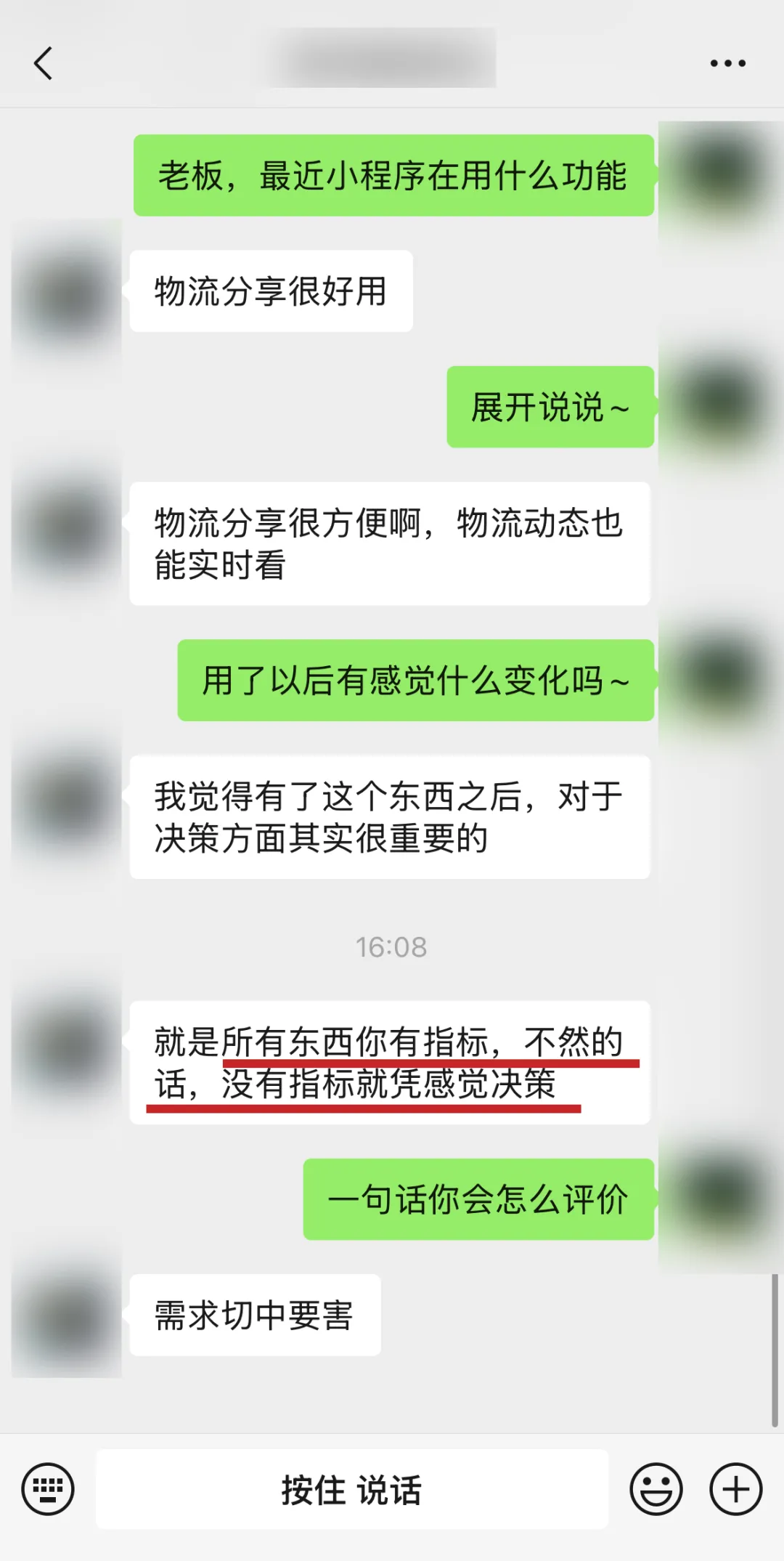Open contact avatar beside 需求切中要害
Screen dimensions: 784x1561
coord(67,1316)
